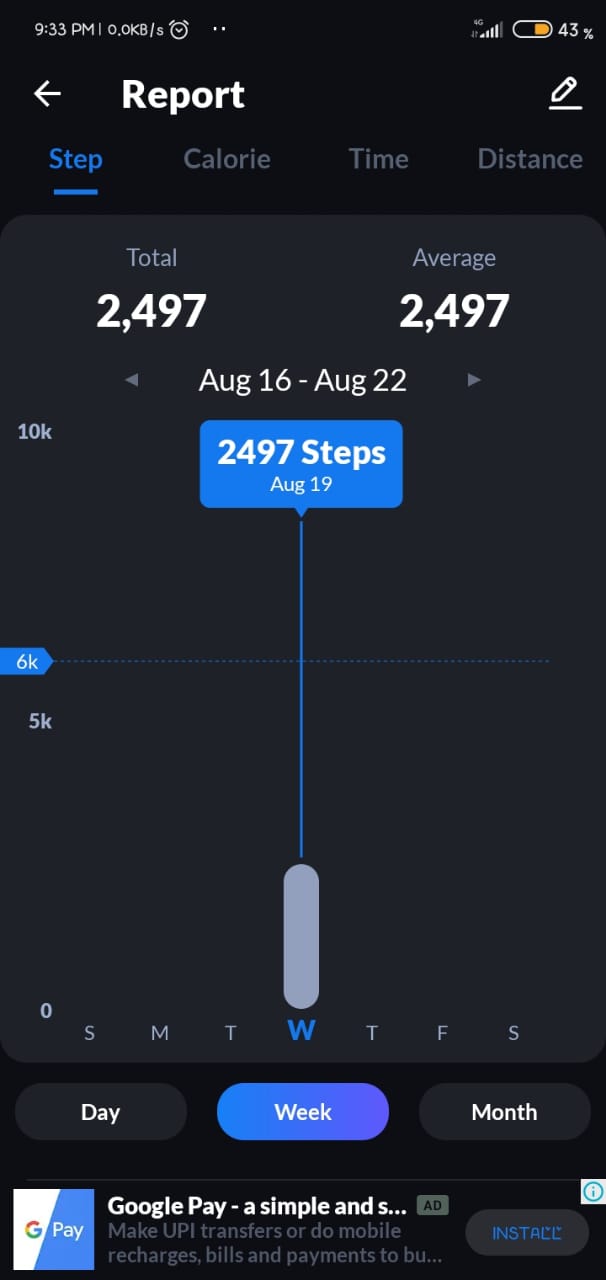Screen dimensions: 606x1280
Task: Show the Day view
Action: click(x=100, y=1112)
